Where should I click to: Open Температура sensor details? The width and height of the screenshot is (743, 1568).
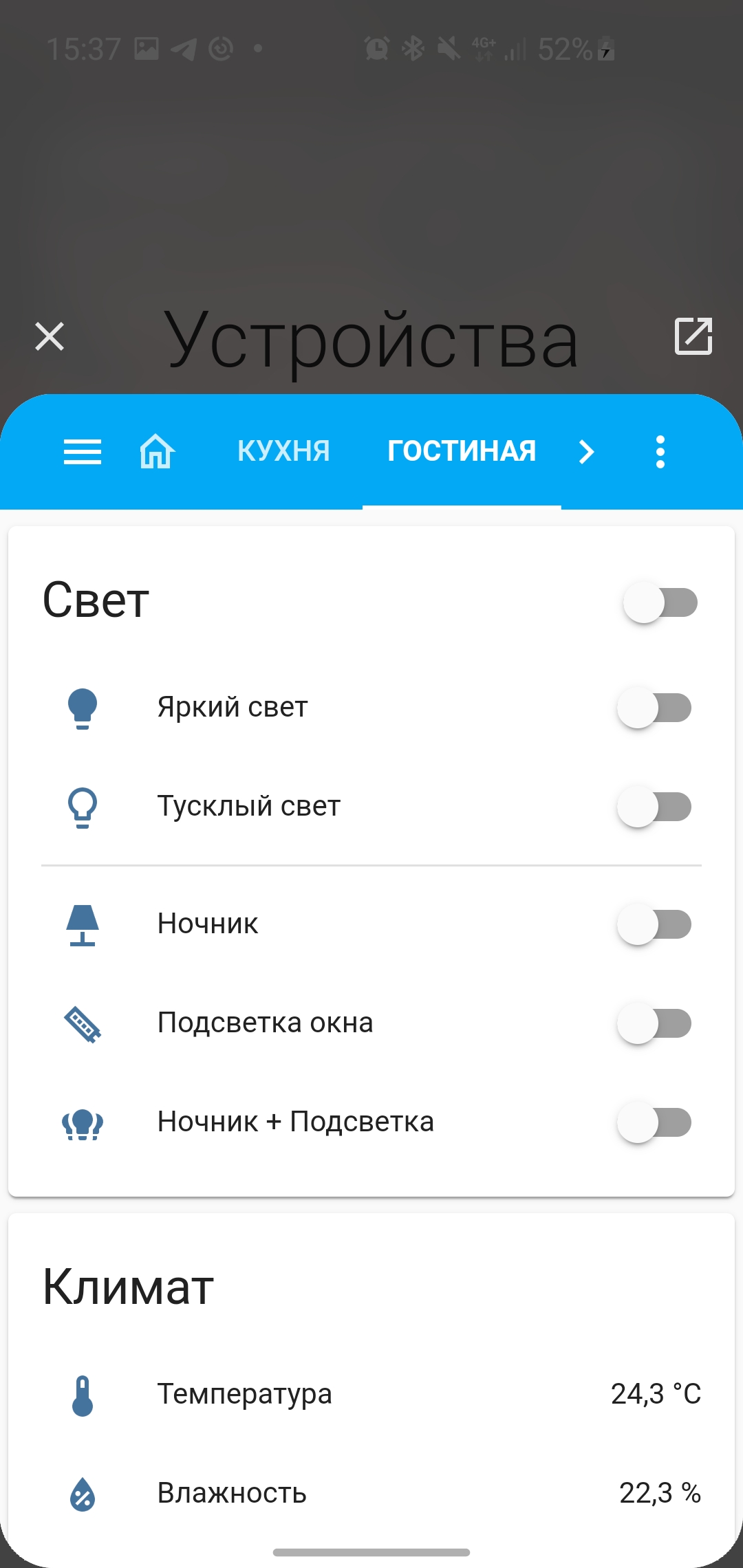(244, 1394)
